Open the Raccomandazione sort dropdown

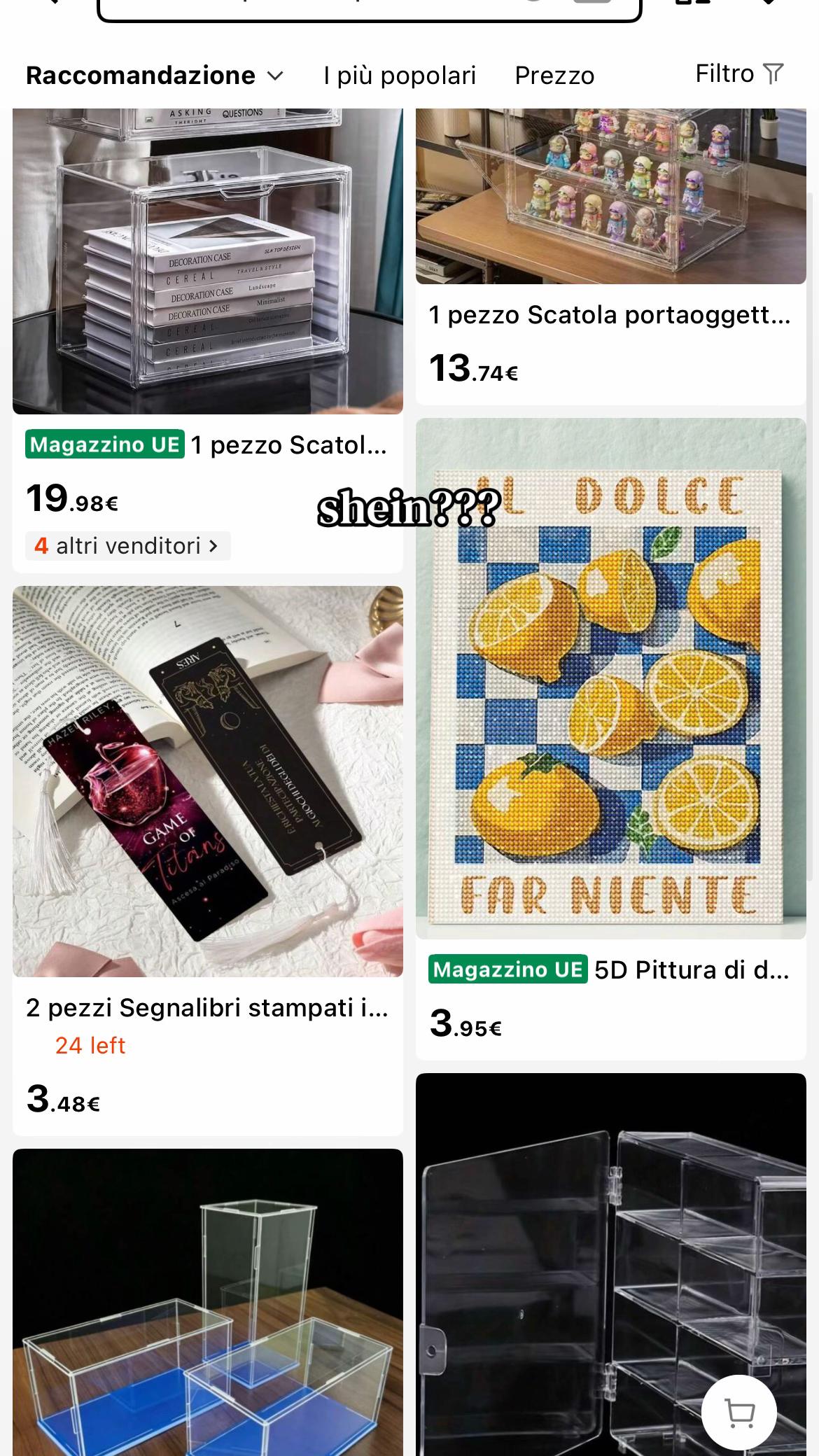pos(155,76)
